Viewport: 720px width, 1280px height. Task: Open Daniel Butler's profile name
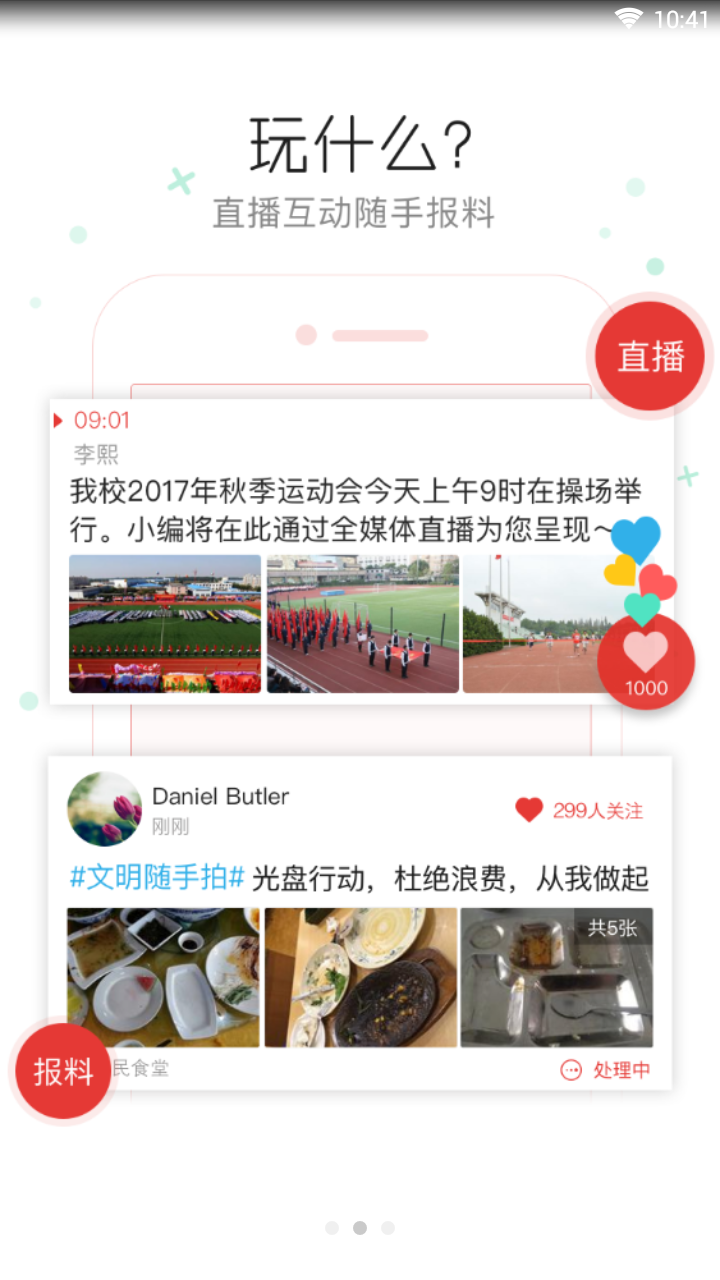pyautogui.click(x=220, y=797)
